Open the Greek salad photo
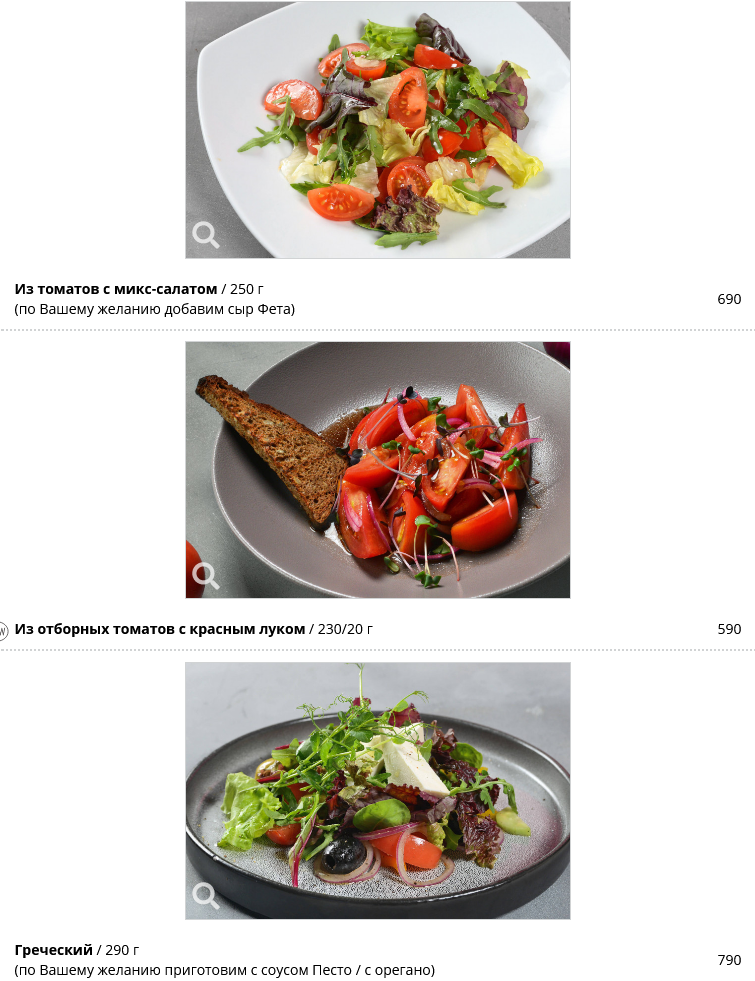 (206, 895)
